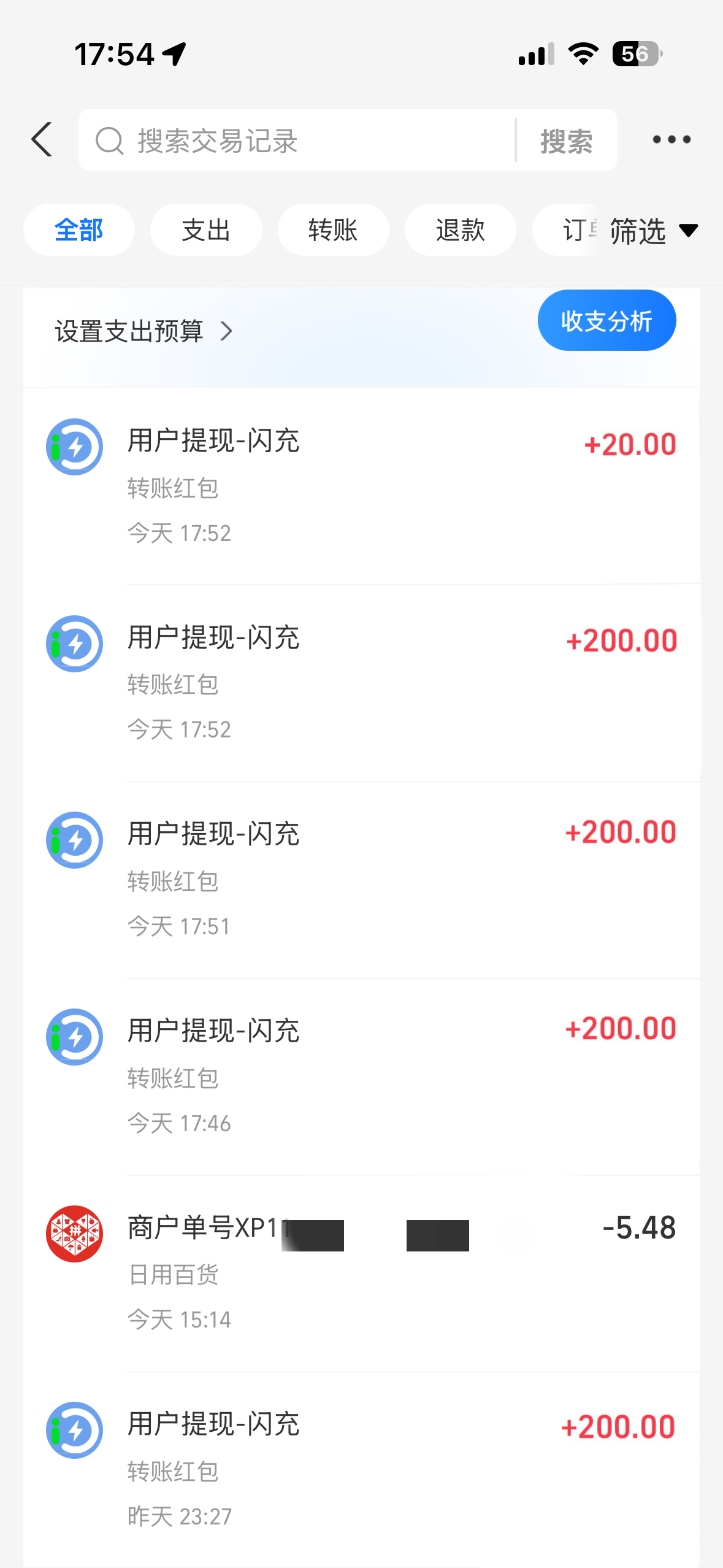Deselect the currently active 全部 filter
723x1568 pixels.
pyautogui.click(x=78, y=229)
